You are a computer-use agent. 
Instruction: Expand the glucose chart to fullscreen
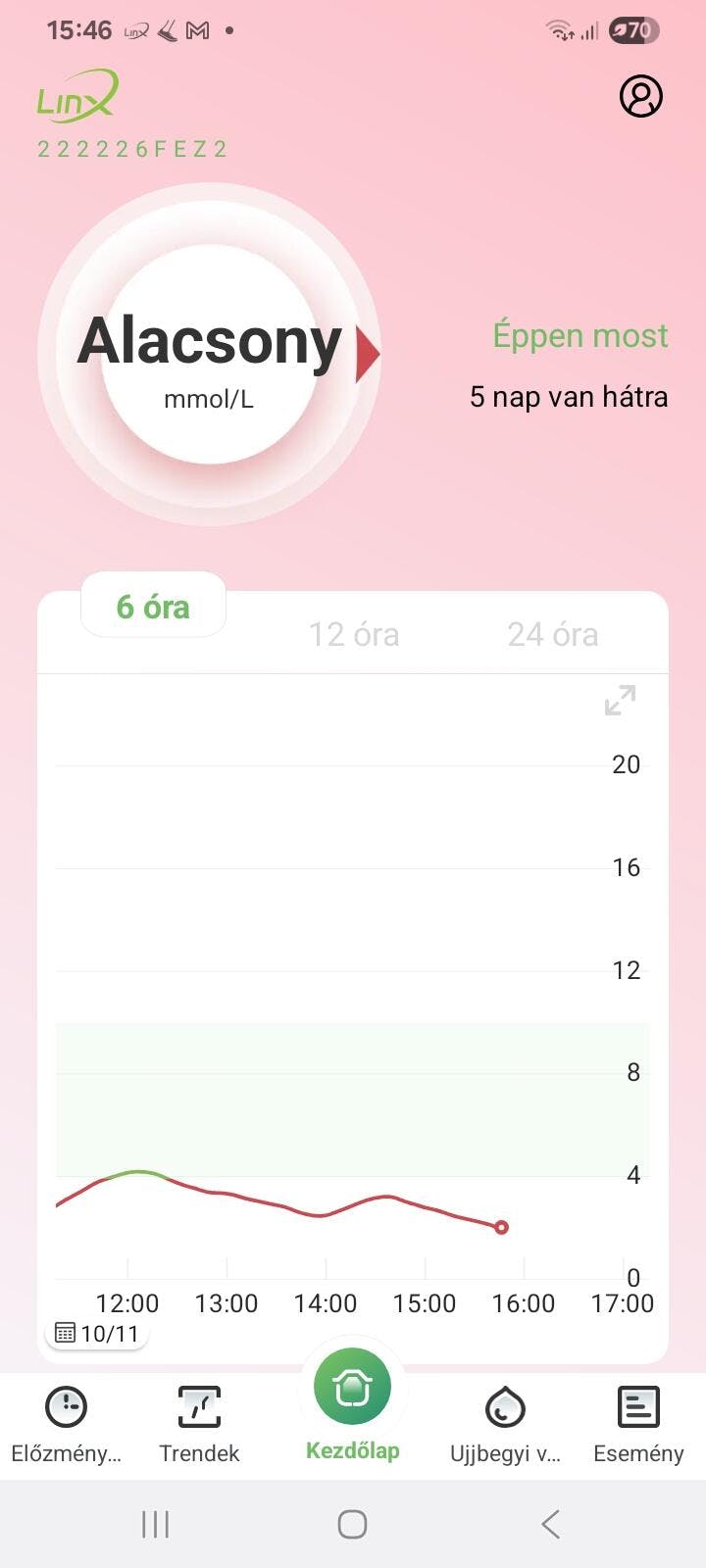[x=620, y=700]
